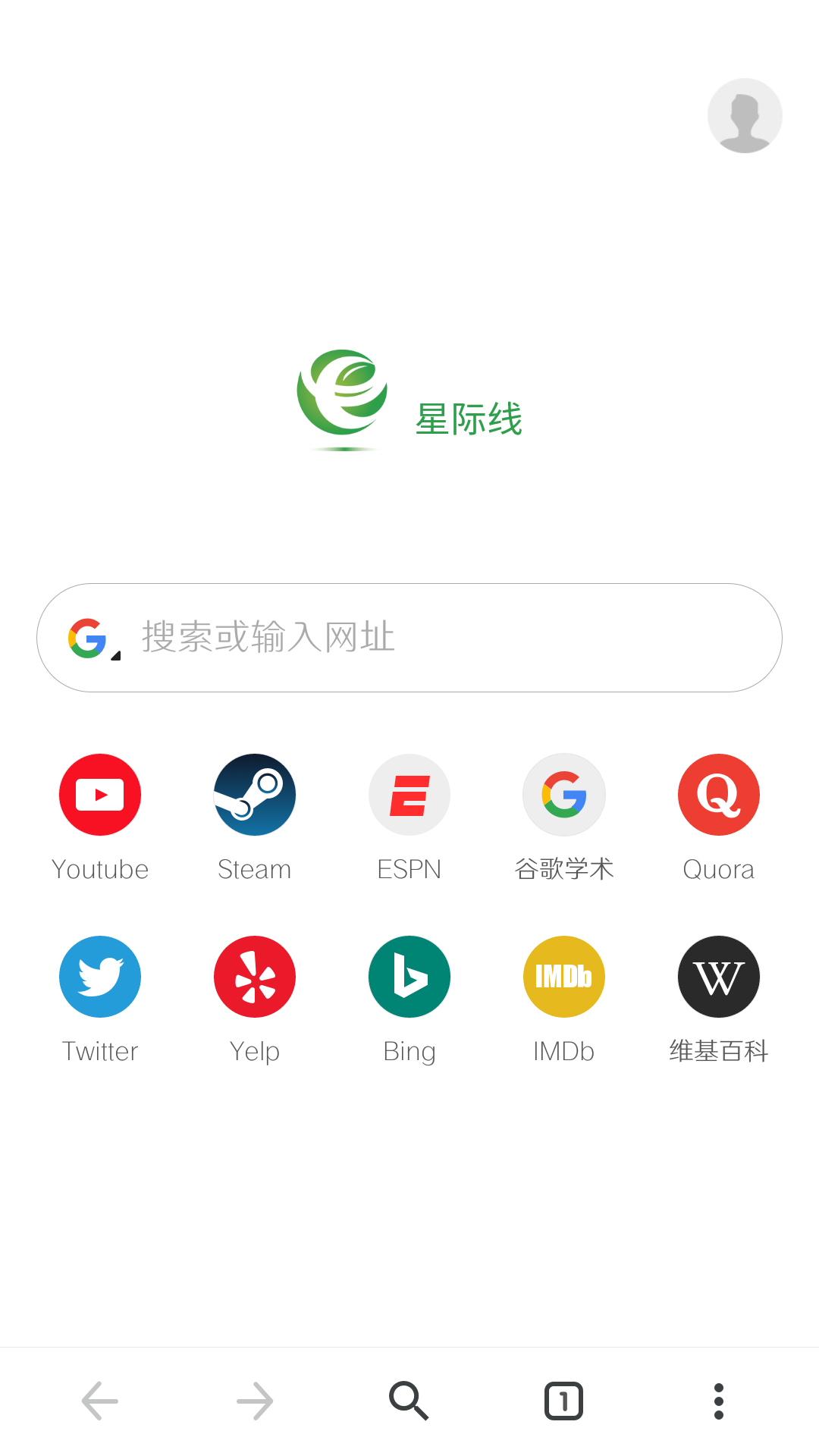The image size is (819, 1456).
Task: Tap the forward arrow in the bottom toolbar
Action: (x=255, y=1401)
